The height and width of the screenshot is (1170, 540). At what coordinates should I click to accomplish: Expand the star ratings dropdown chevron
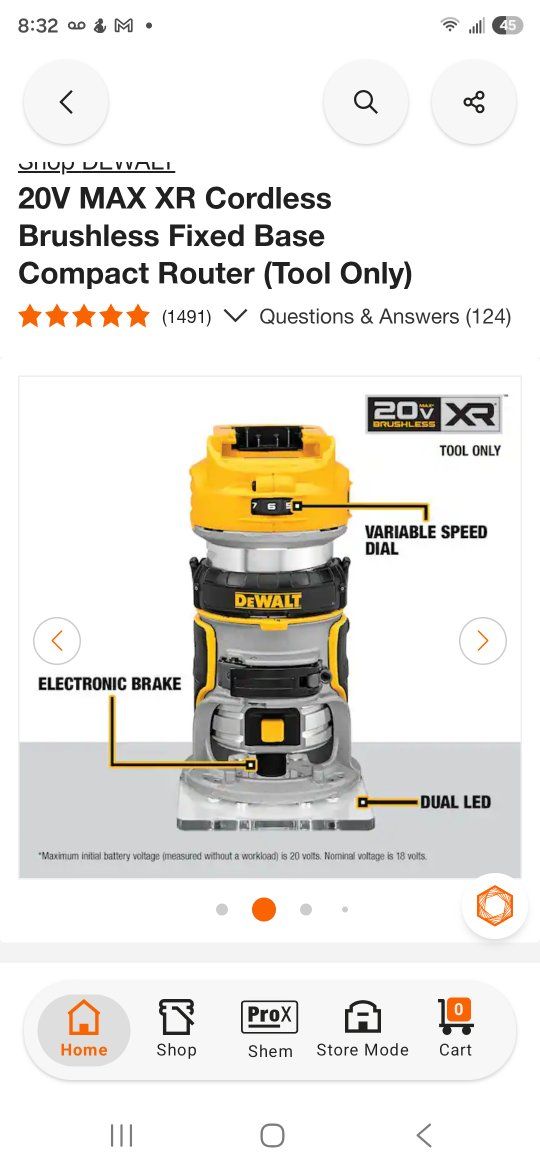tap(235, 316)
